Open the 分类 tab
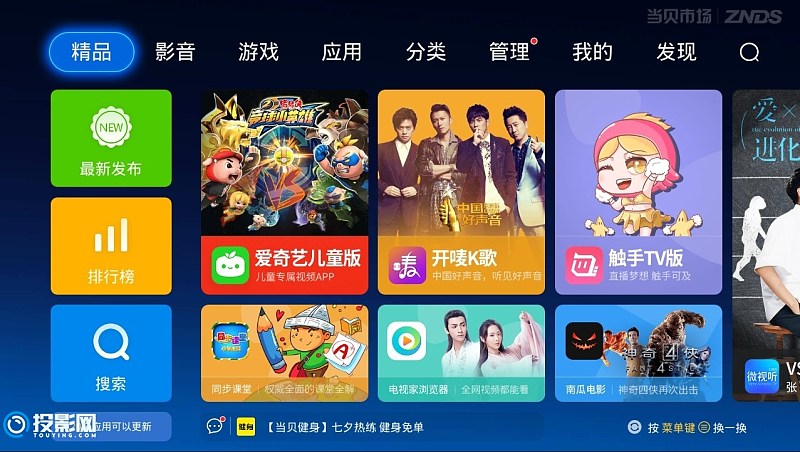The height and width of the screenshot is (452, 800). (x=426, y=52)
